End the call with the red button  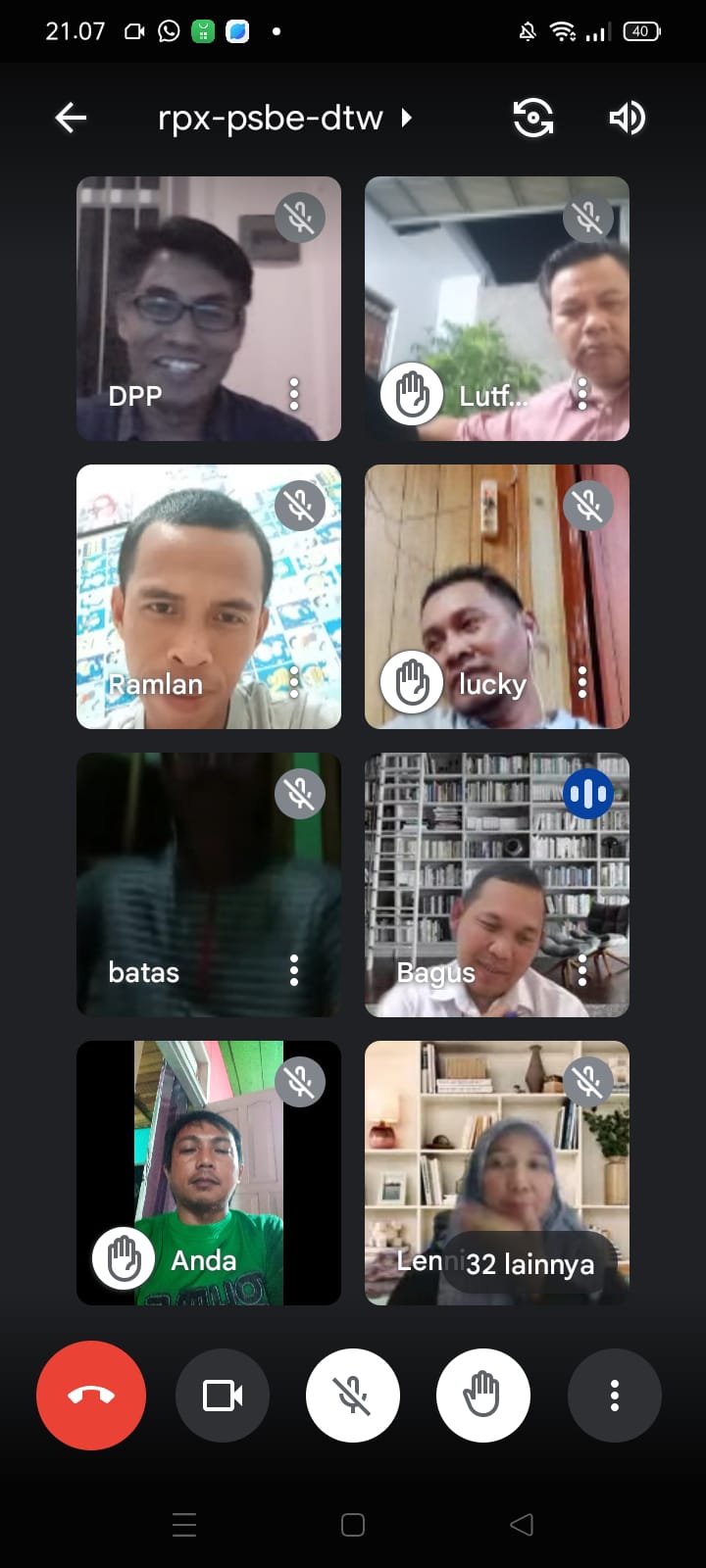tap(91, 1396)
